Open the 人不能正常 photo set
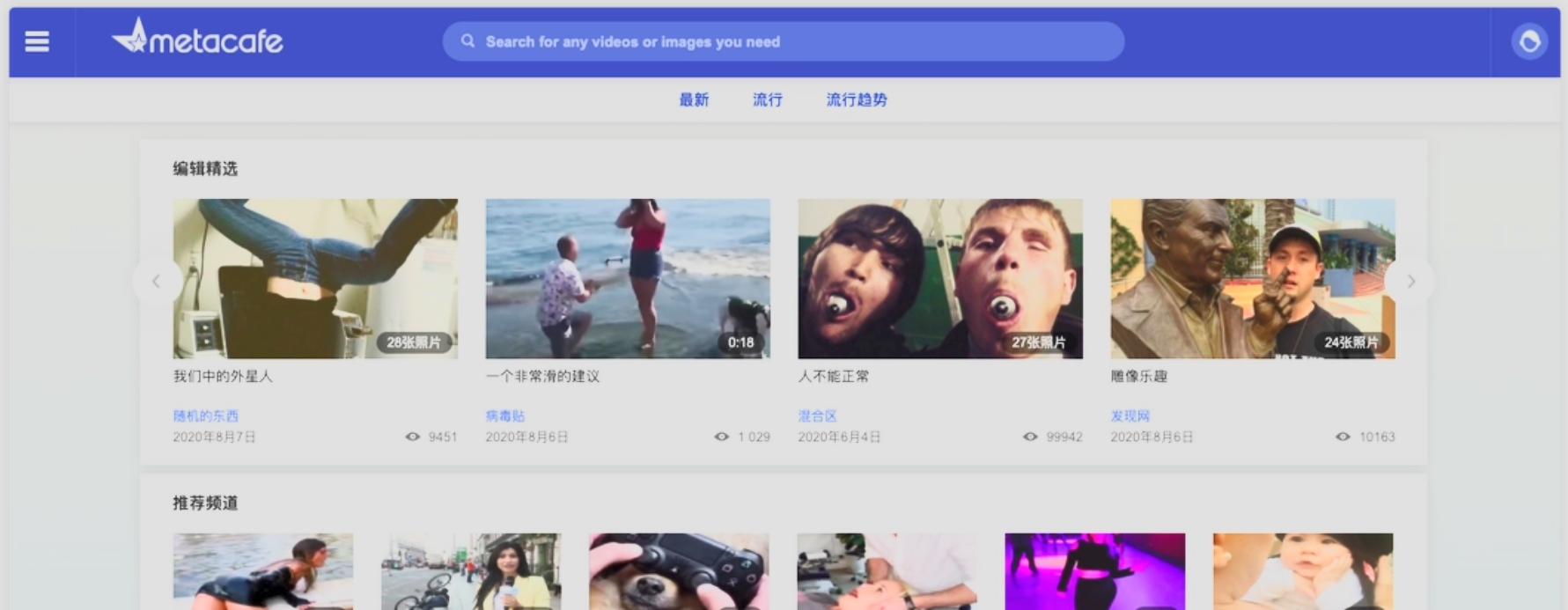The image size is (1568, 610). click(940, 278)
